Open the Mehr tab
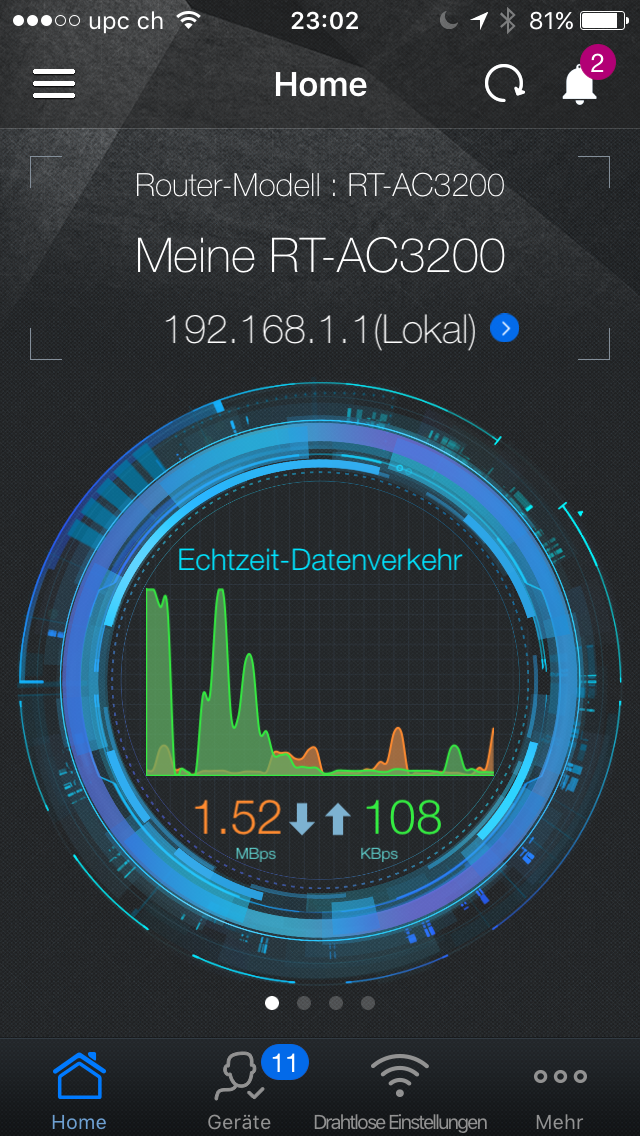The width and height of the screenshot is (640, 1136). [x=559, y=1088]
